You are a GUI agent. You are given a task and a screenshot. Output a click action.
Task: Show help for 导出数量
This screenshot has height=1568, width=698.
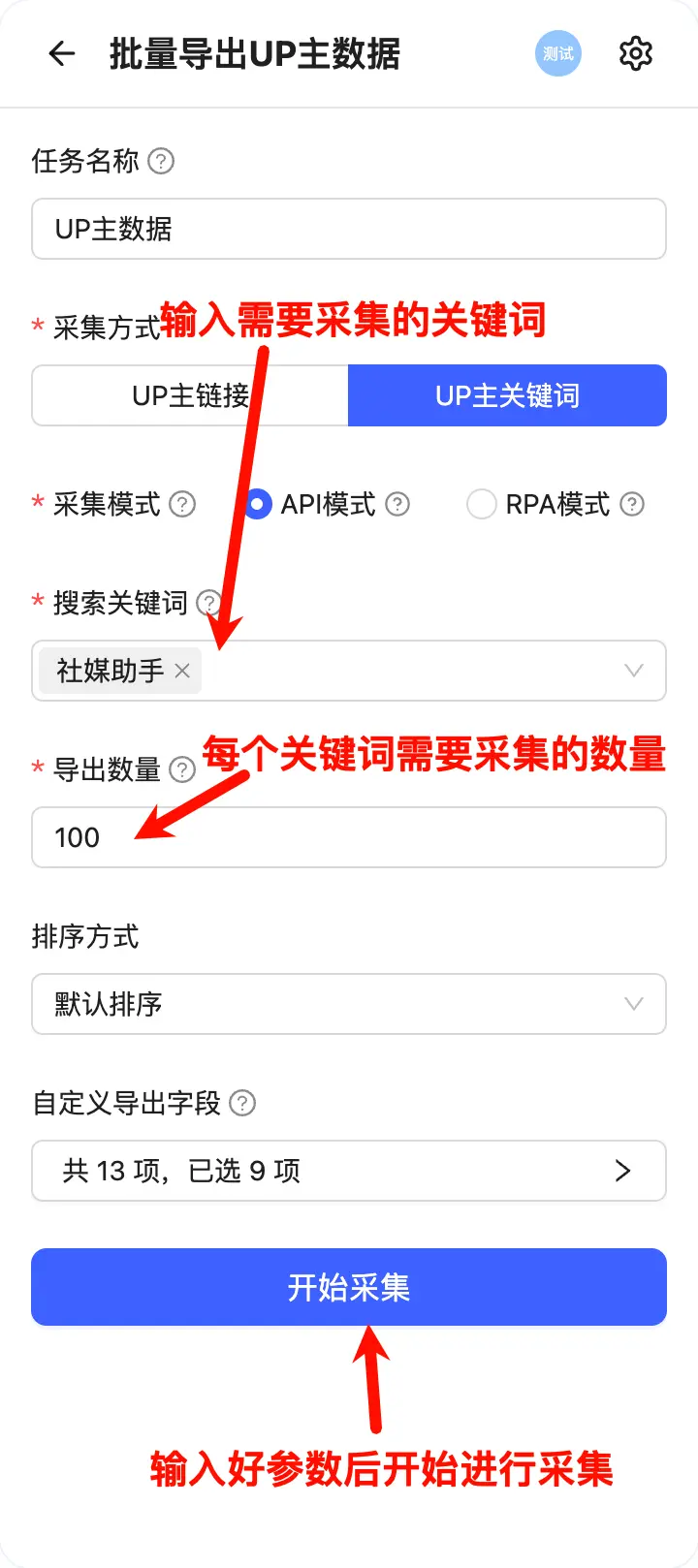(x=182, y=769)
